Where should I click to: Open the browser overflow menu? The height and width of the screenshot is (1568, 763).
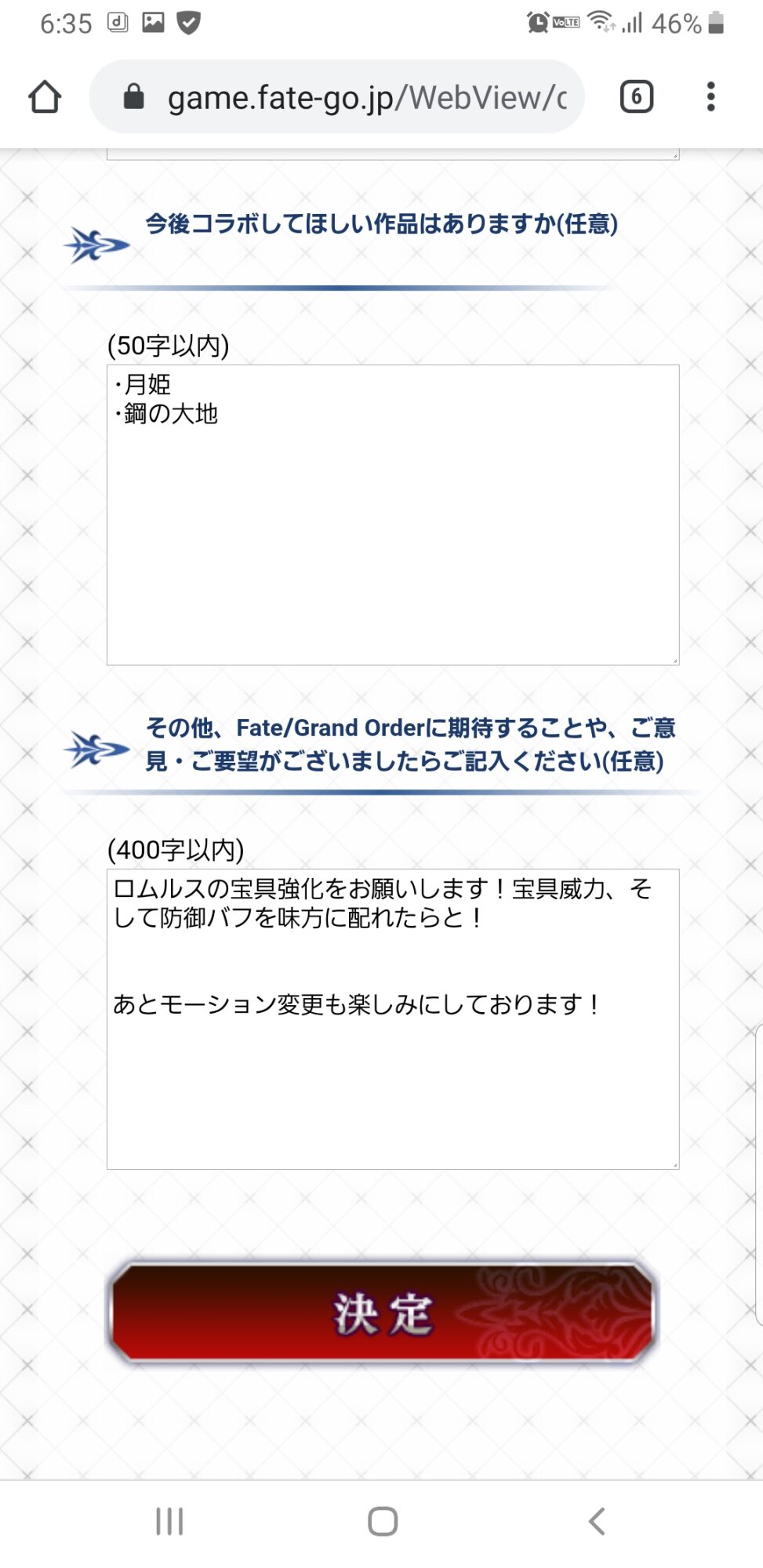point(710,97)
